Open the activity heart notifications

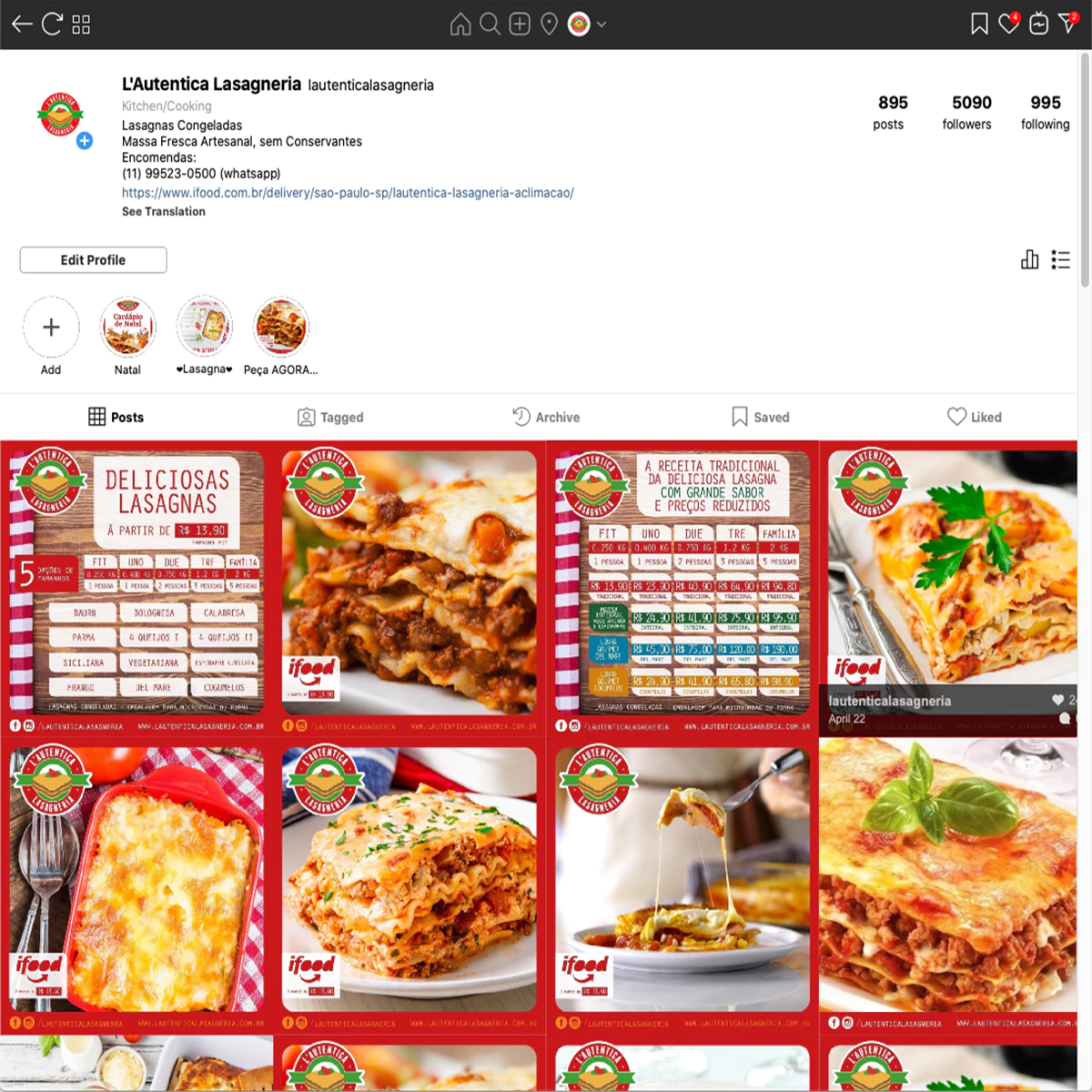pos(1009,25)
